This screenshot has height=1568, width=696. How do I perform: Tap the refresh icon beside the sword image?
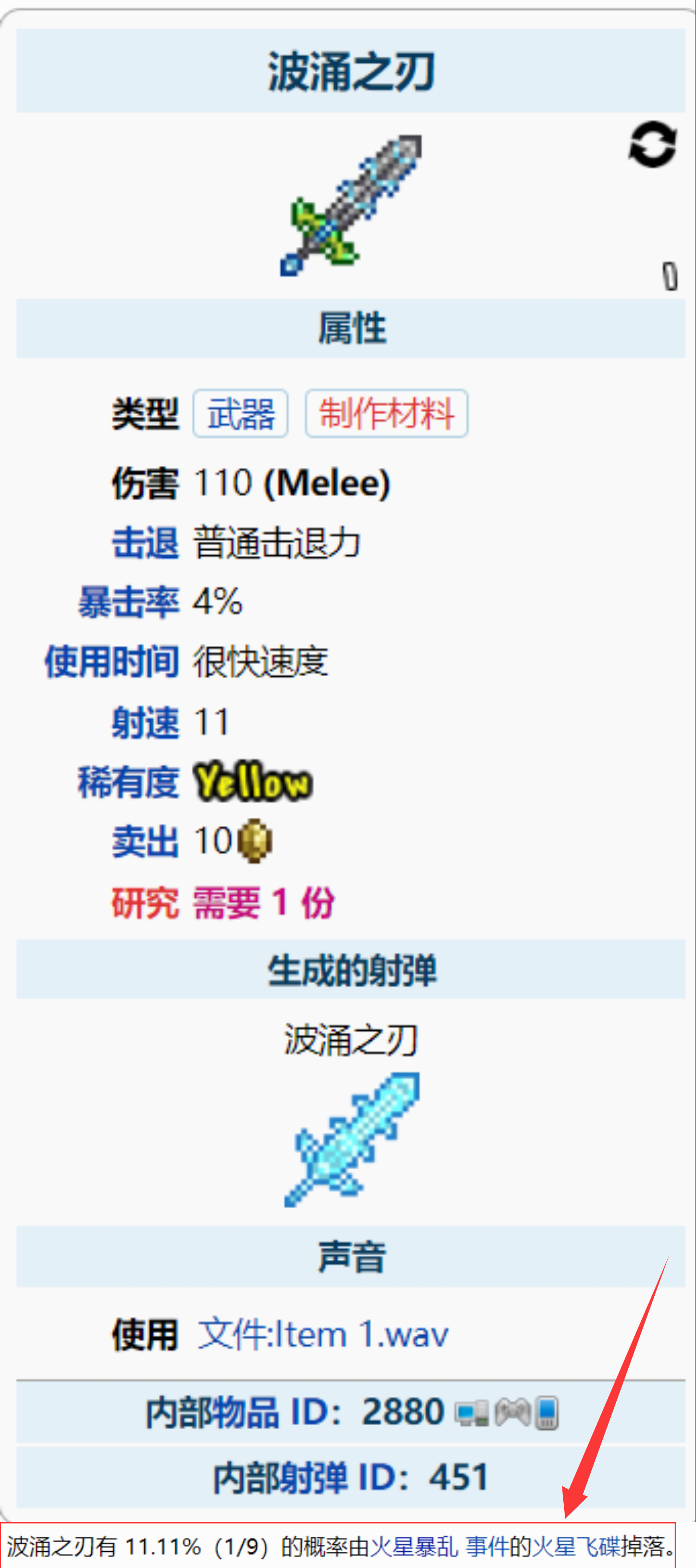(652, 144)
